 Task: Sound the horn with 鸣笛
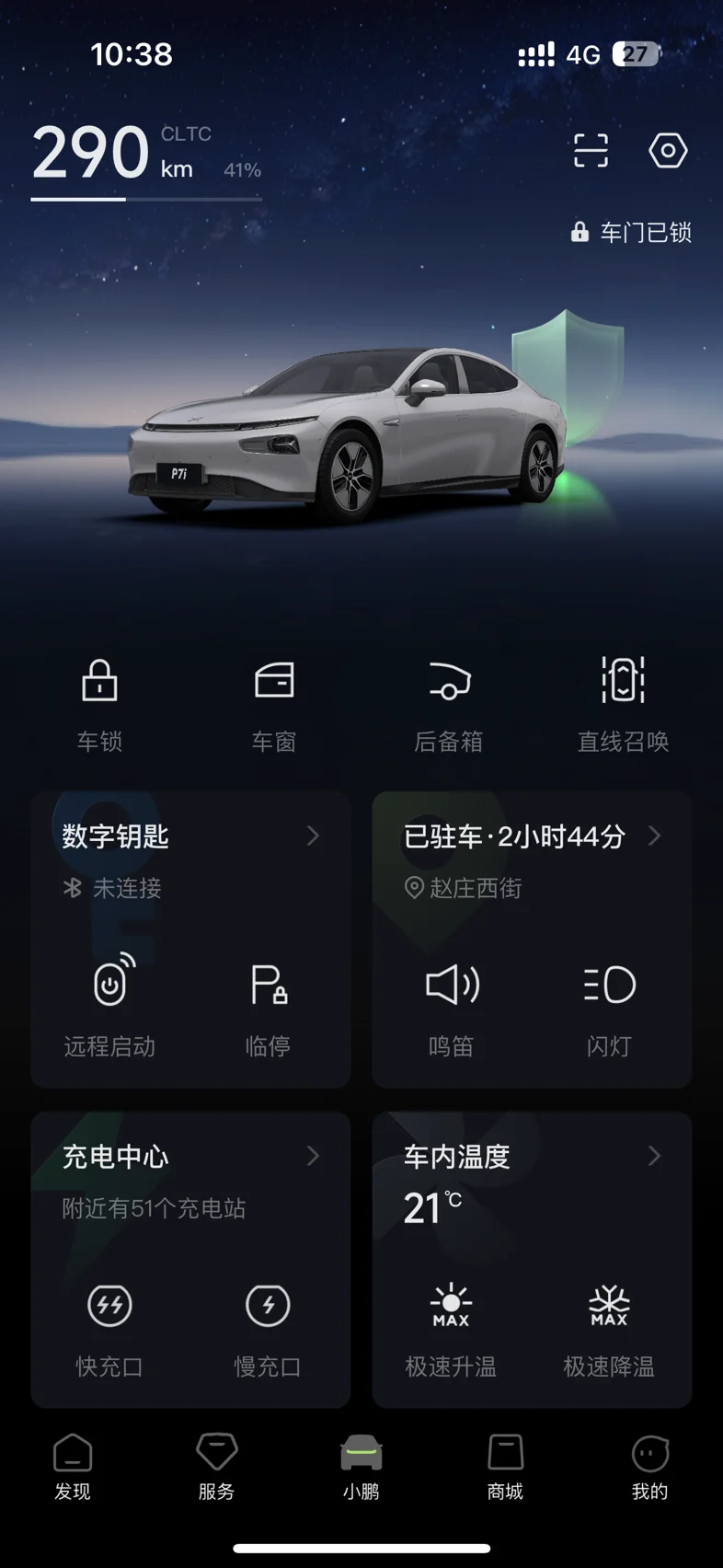(451, 1007)
